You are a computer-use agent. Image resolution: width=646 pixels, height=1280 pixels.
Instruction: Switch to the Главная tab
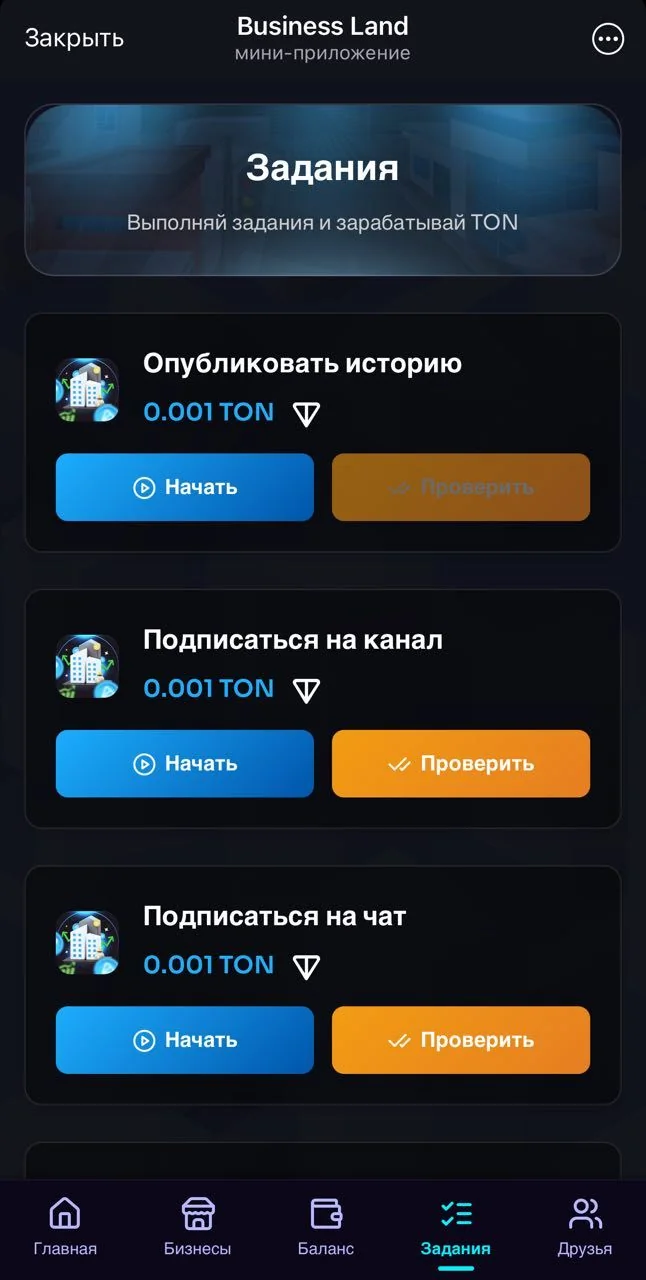(65, 1227)
